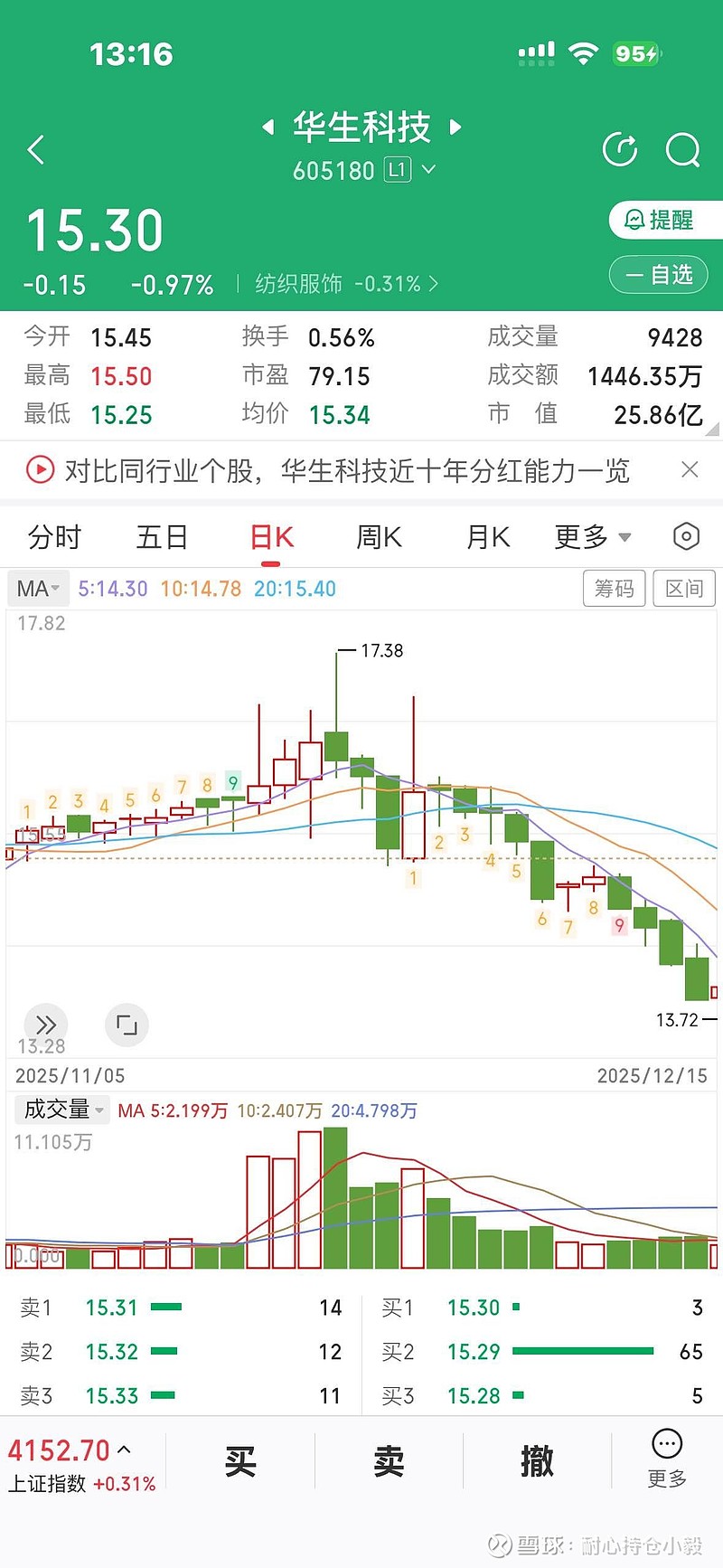Switch stocks with the right arrow beside 华生科技
Screen dimensions: 723x1568
click(457, 128)
